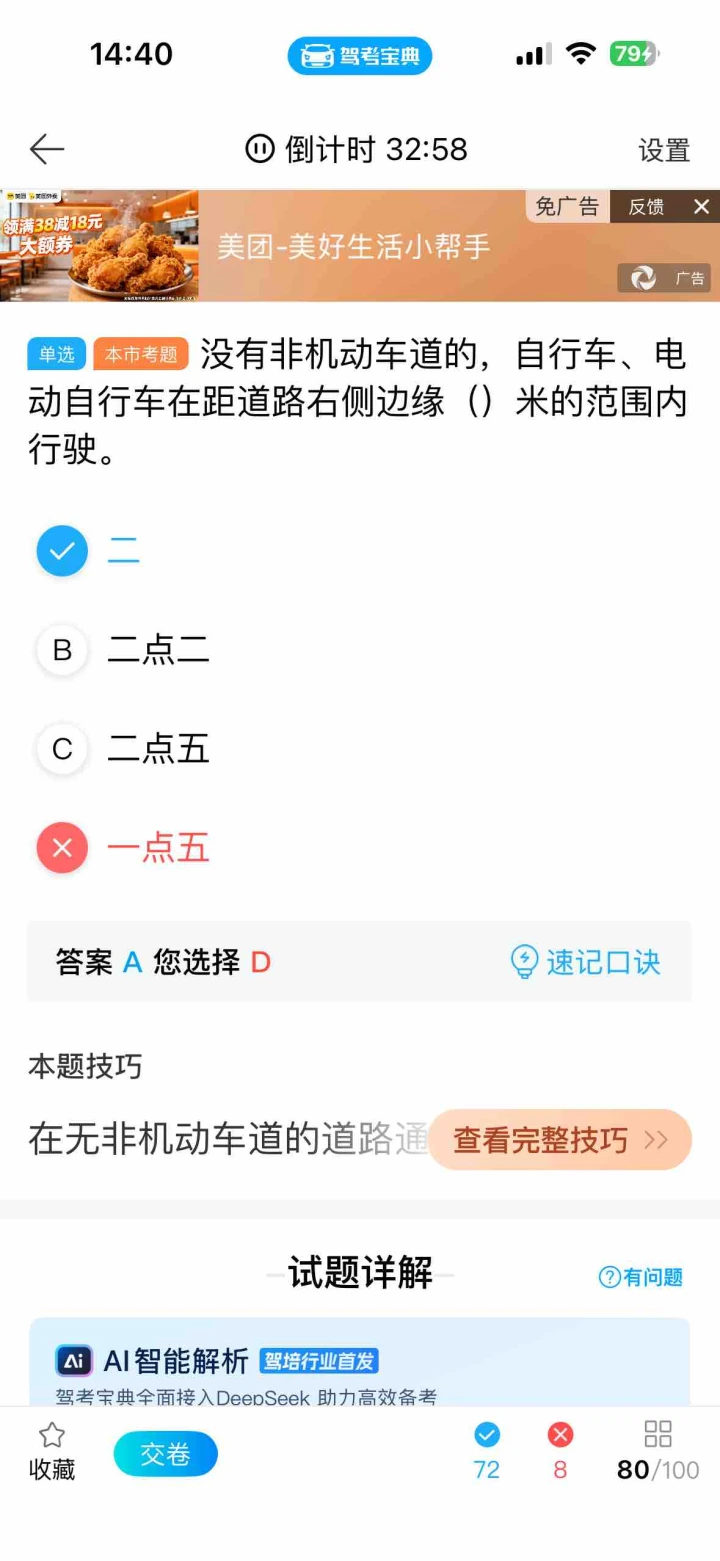
Task: Tap the 免广告 remove-ads button
Action: (566, 207)
